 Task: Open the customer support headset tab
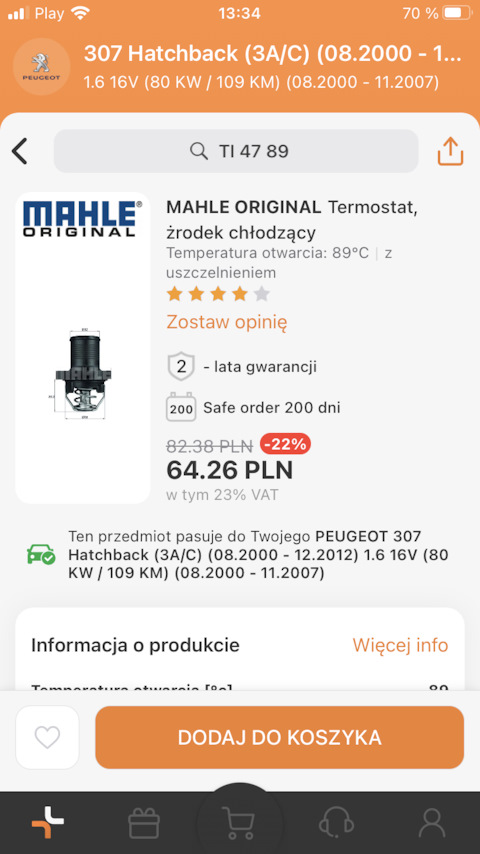[x=336, y=823]
